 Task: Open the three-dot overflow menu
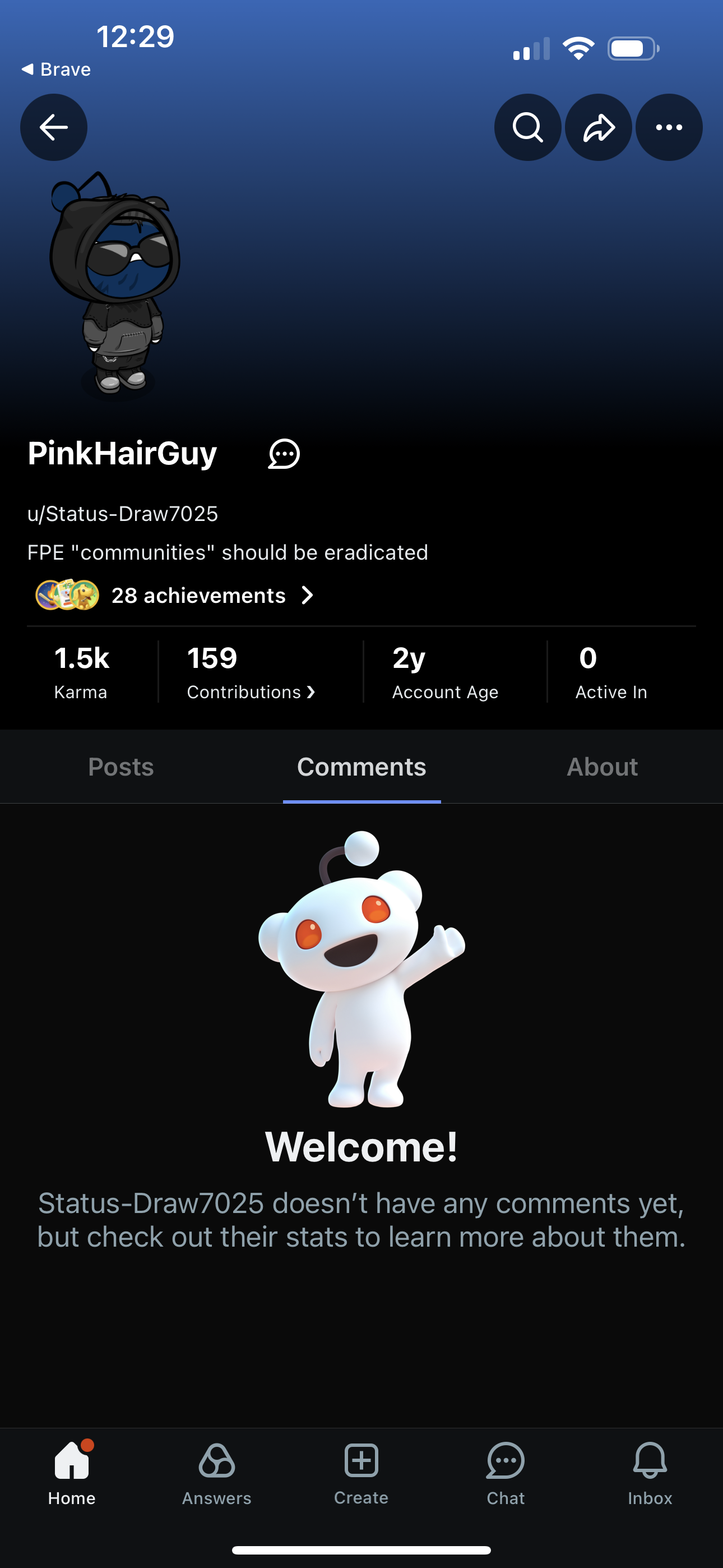[x=669, y=127]
